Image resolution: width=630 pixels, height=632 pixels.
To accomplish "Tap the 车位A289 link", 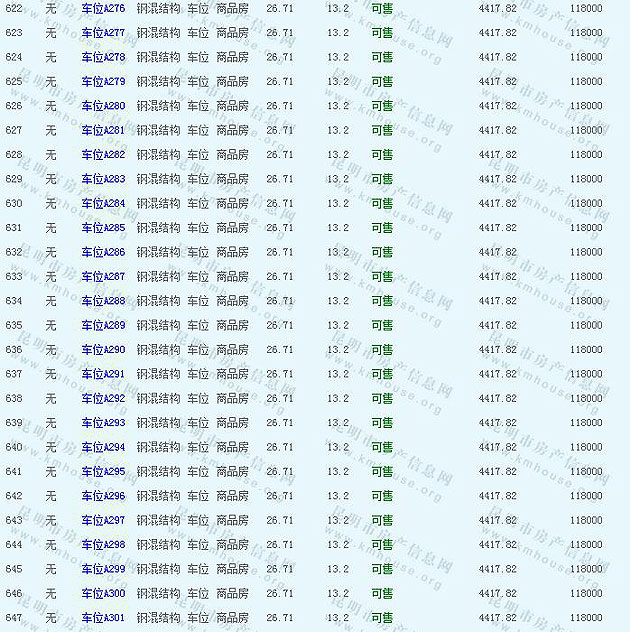I will point(103,325).
